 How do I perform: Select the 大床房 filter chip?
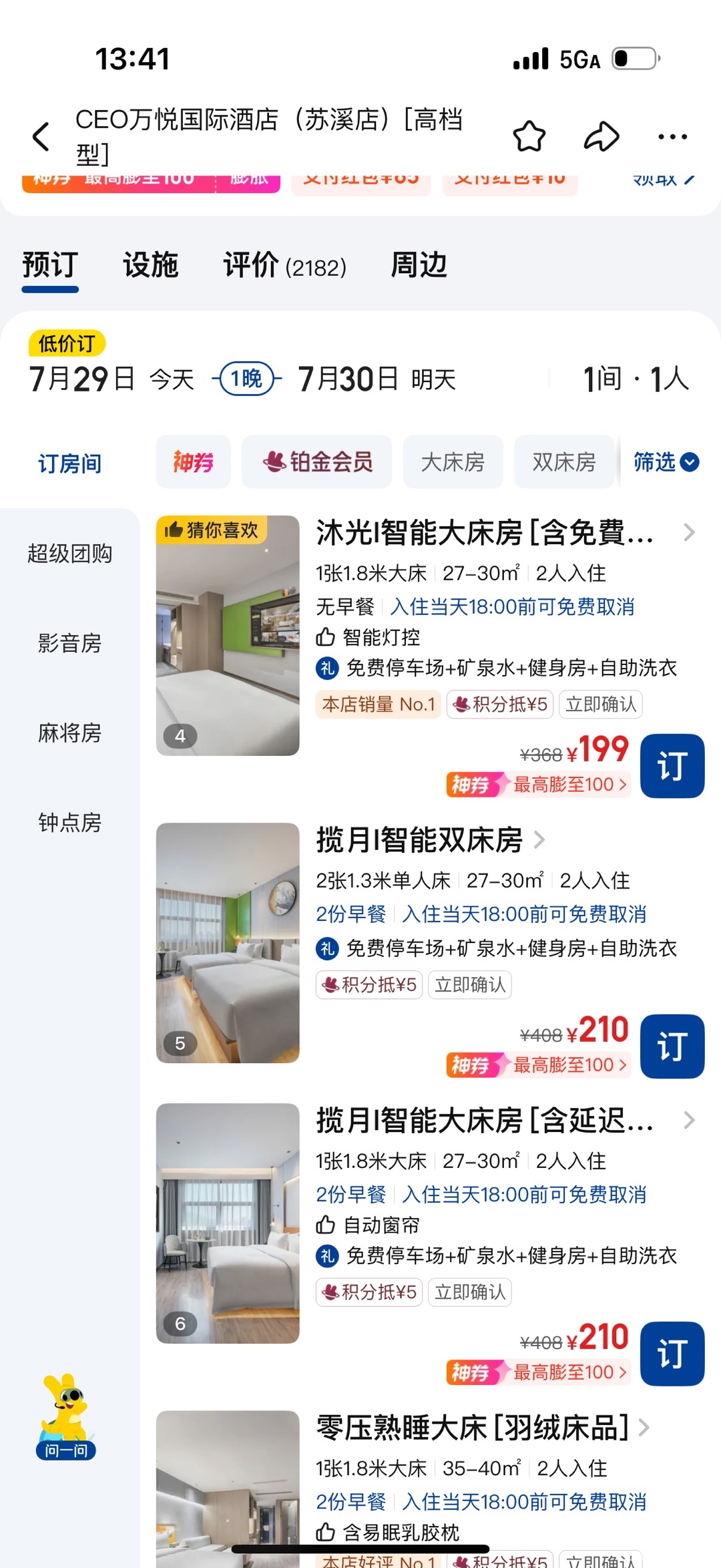pyautogui.click(x=453, y=462)
